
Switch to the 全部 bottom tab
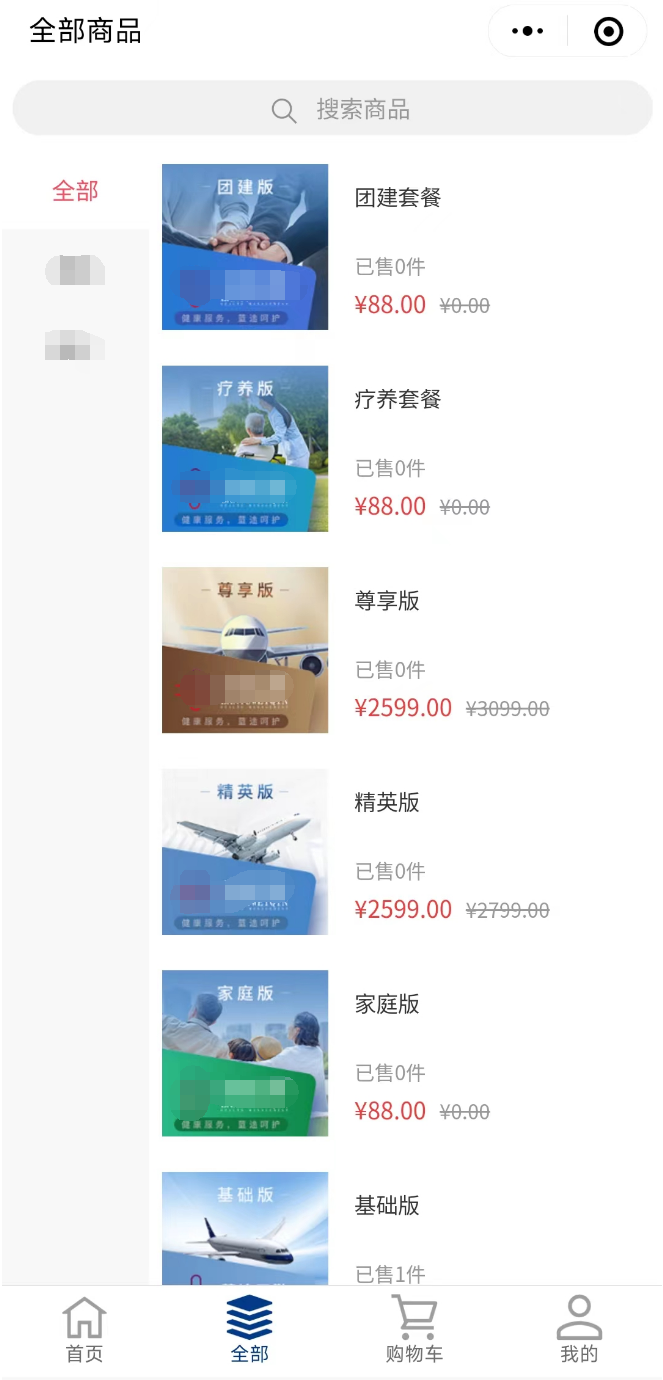(249, 1331)
